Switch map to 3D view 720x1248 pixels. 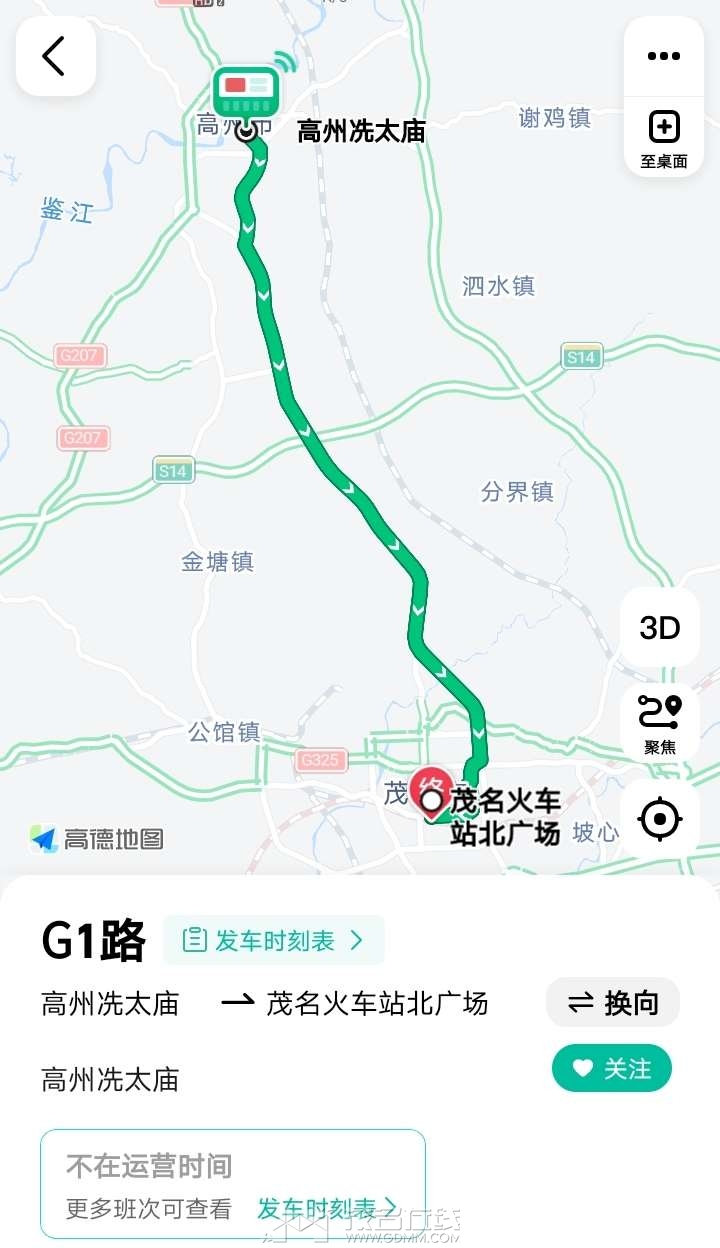(x=660, y=628)
